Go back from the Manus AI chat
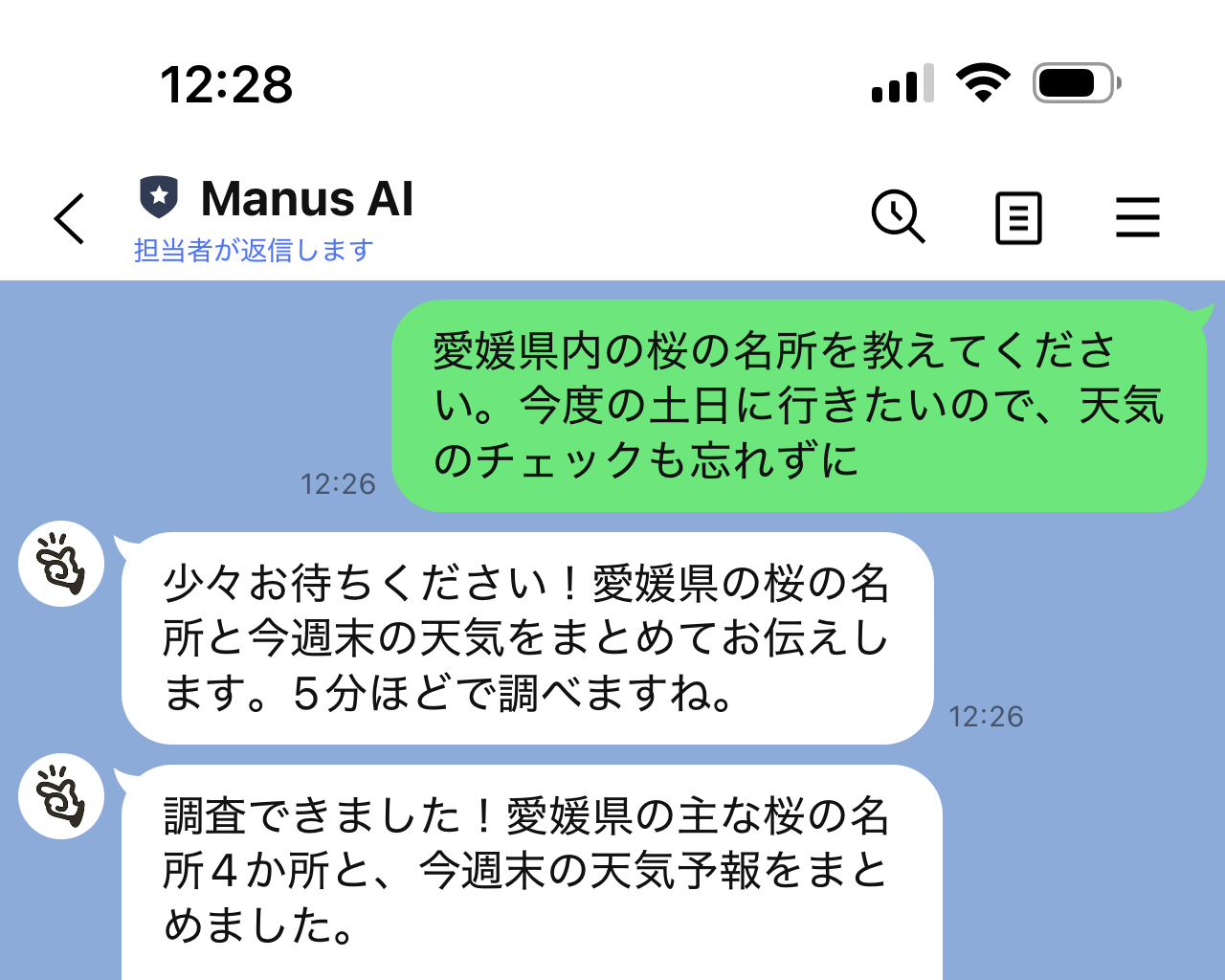 (x=70, y=218)
